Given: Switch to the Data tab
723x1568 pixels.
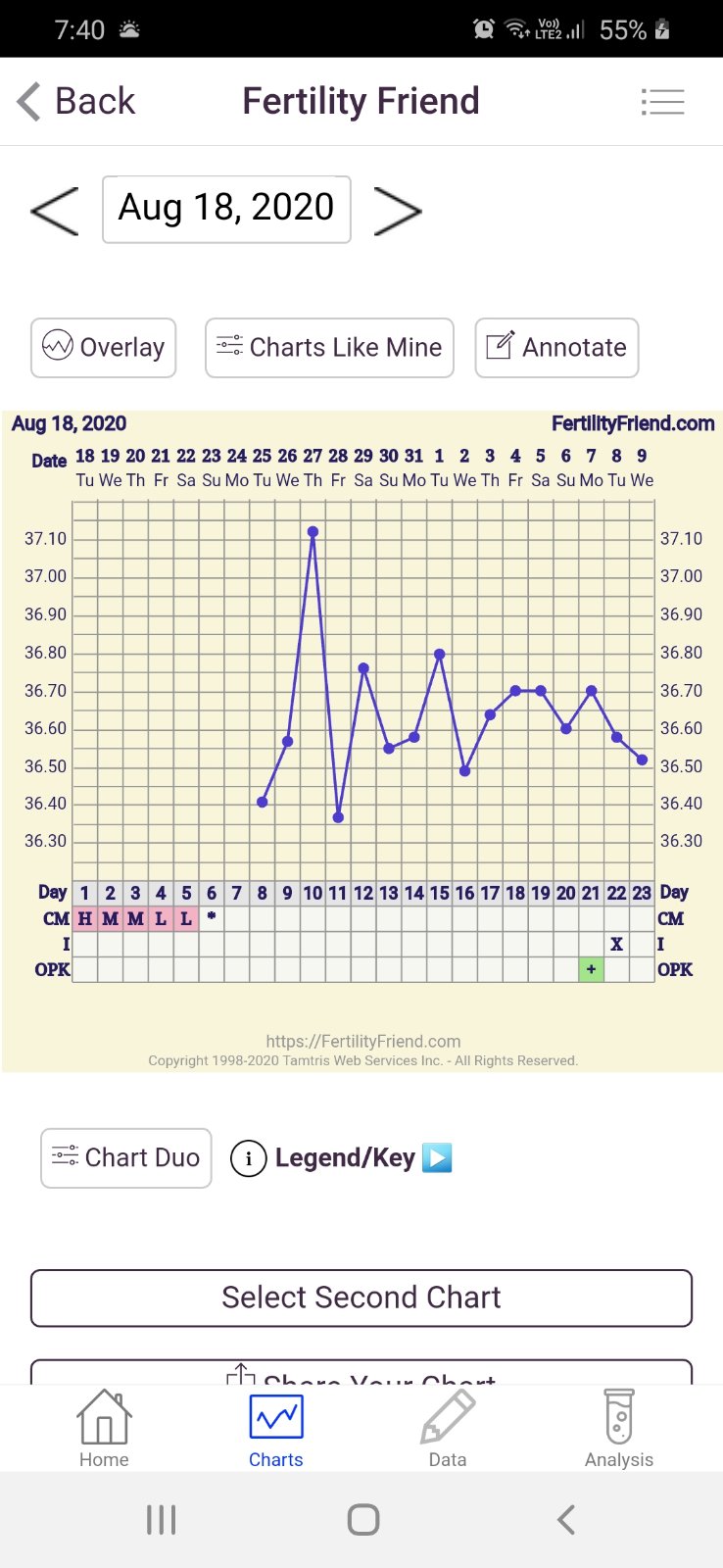Looking at the screenshot, I should (x=448, y=1430).
